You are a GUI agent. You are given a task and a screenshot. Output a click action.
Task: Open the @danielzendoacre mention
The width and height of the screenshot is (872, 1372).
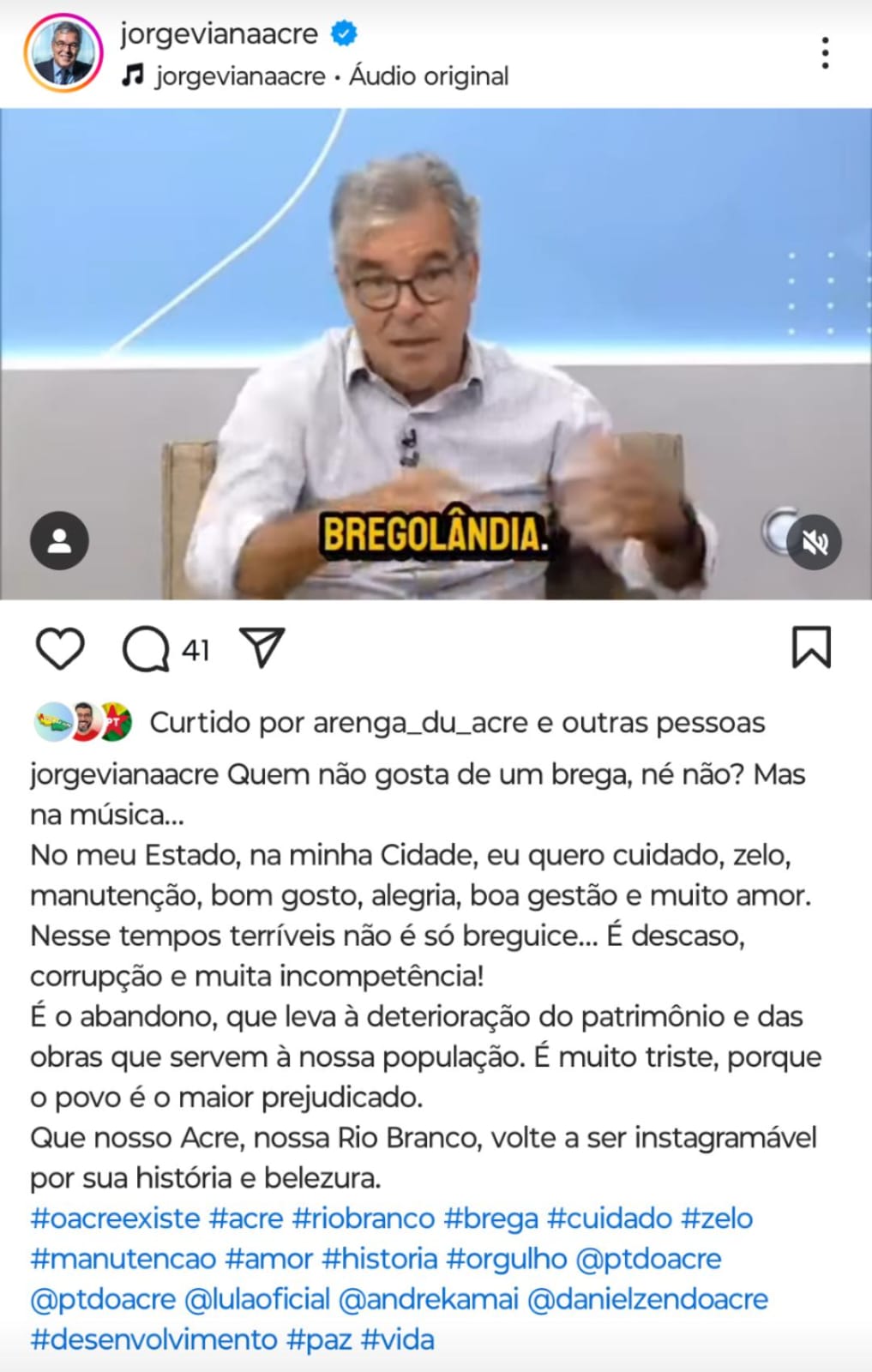point(647,1299)
